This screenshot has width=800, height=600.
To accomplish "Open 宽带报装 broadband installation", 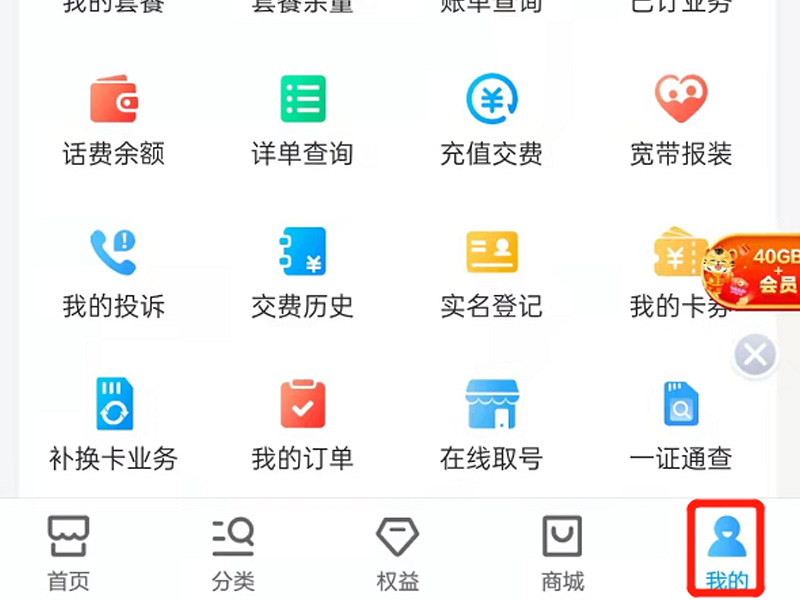I will (x=680, y=120).
